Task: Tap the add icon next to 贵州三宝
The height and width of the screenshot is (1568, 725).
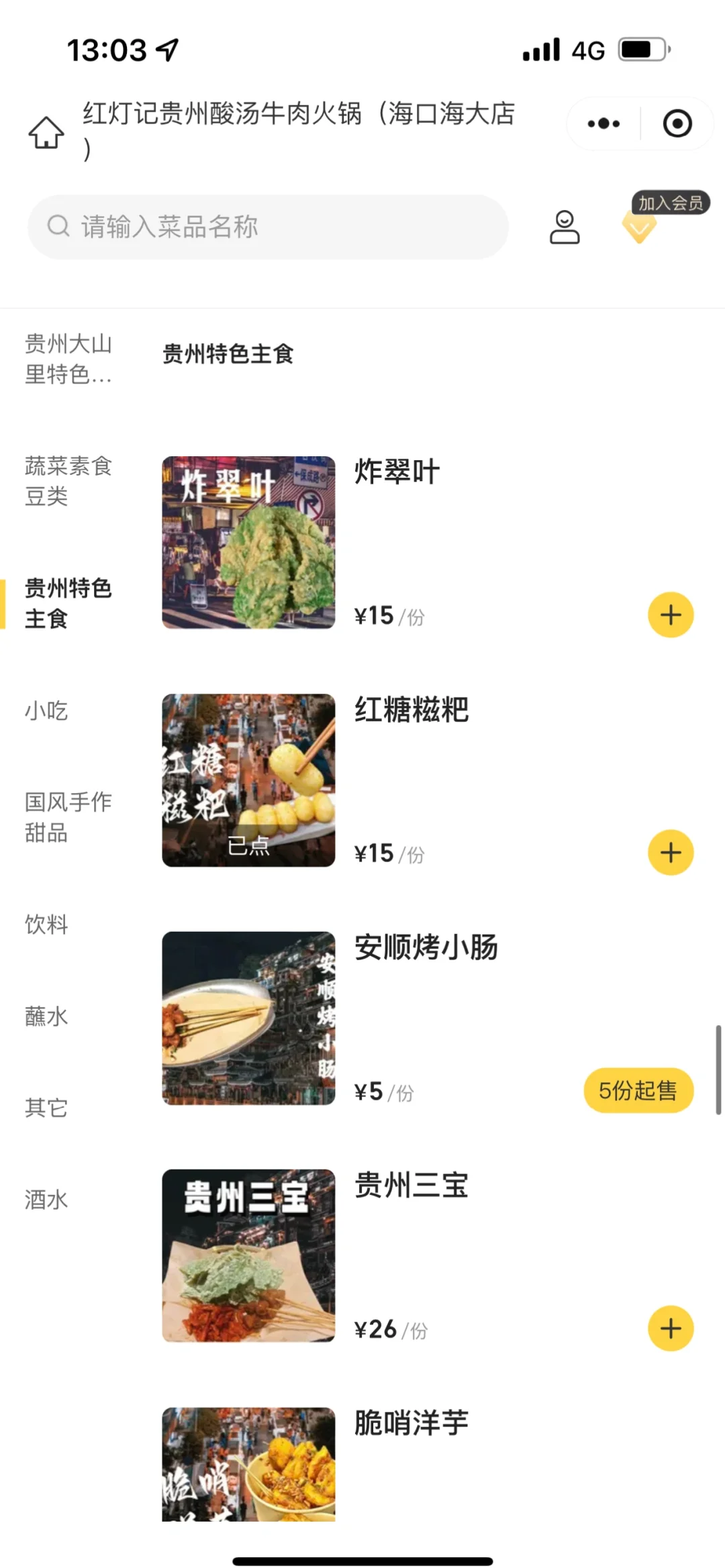Action: tap(670, 1328)
